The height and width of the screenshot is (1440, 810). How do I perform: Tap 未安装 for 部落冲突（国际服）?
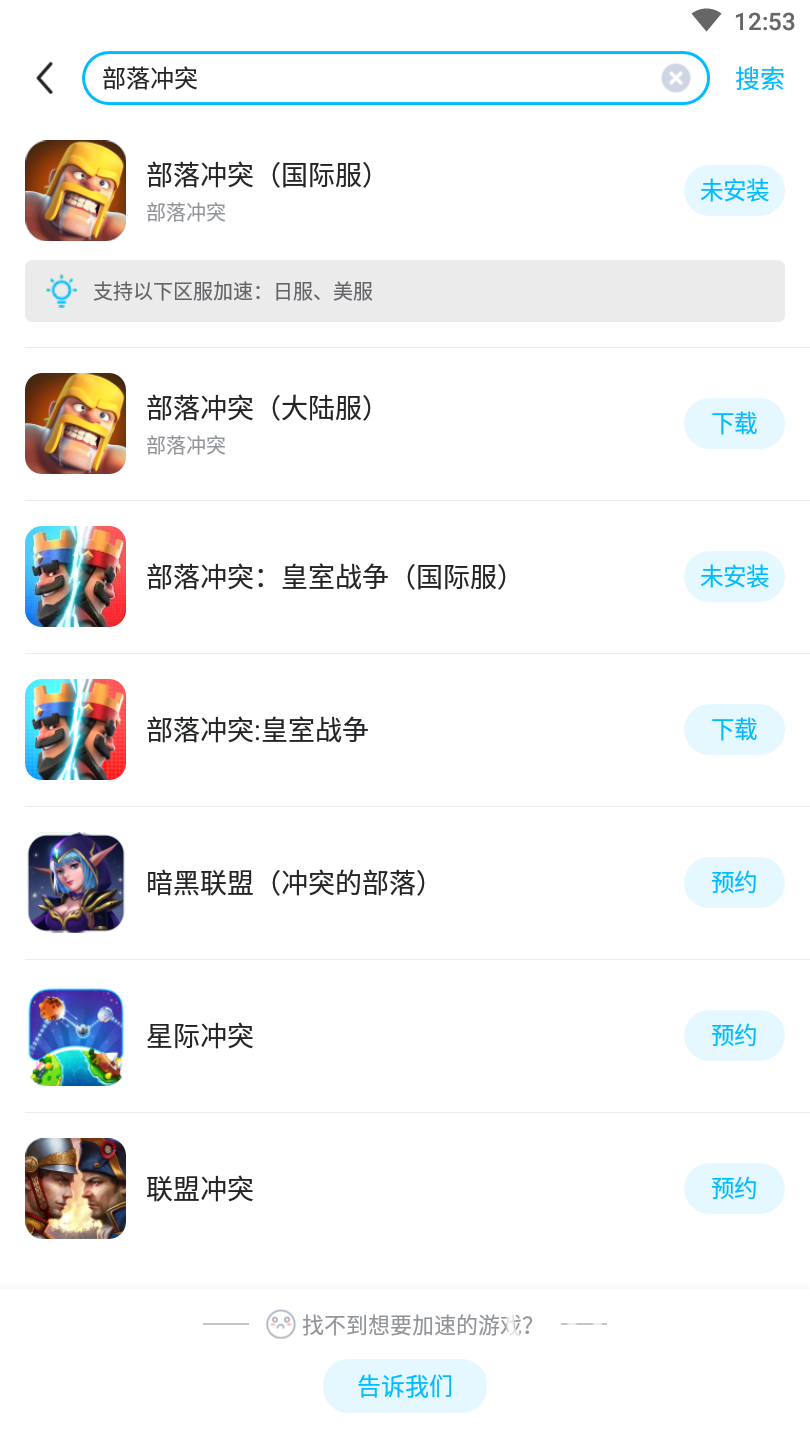734,191
